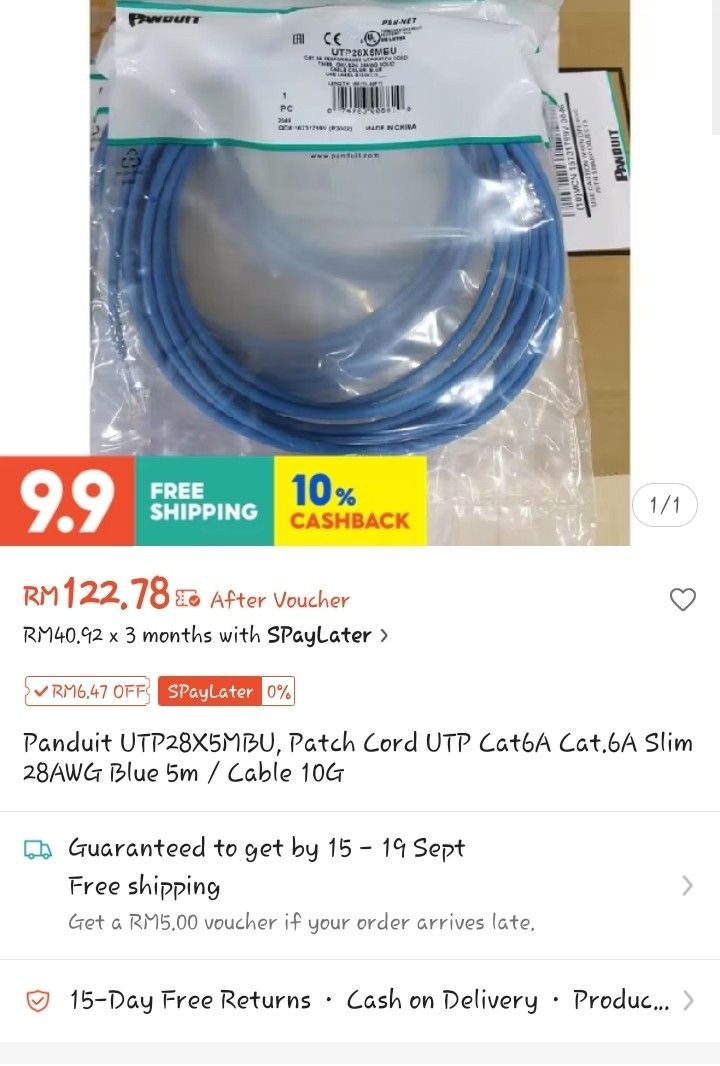Viewport: 720px width, 1066px height.
Task: Select the Cash on Delivery menu entry
Action: coord(440,999)
